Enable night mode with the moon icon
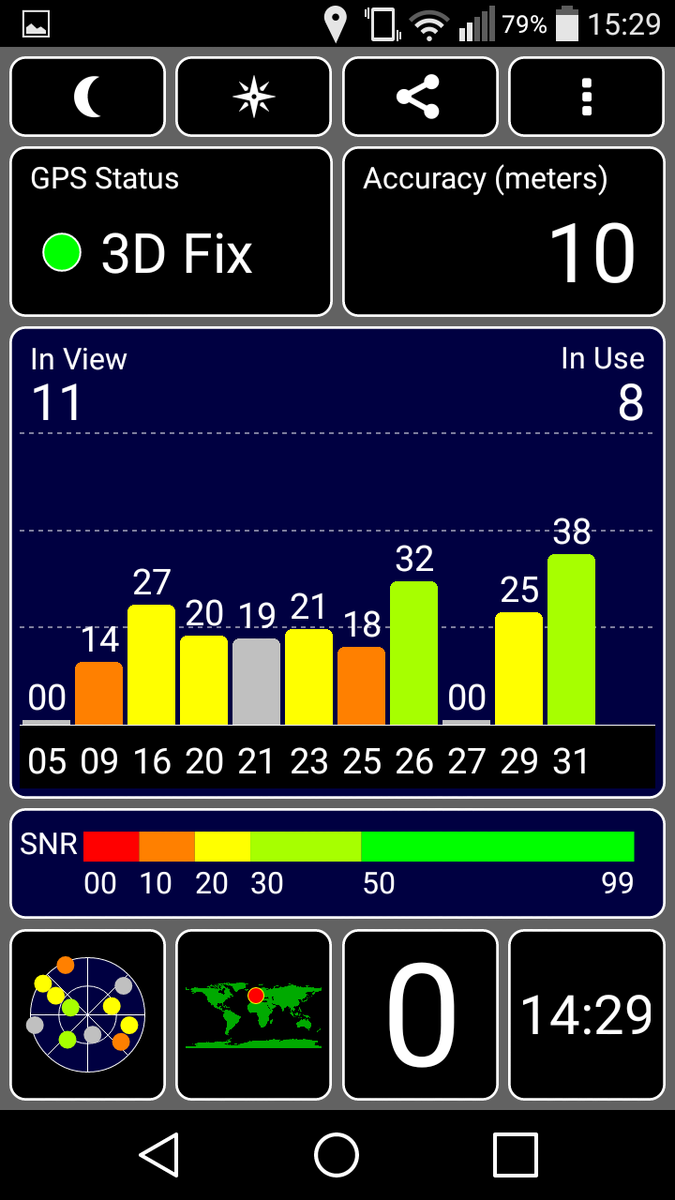The image size is (675, 1200). point(88,97)
